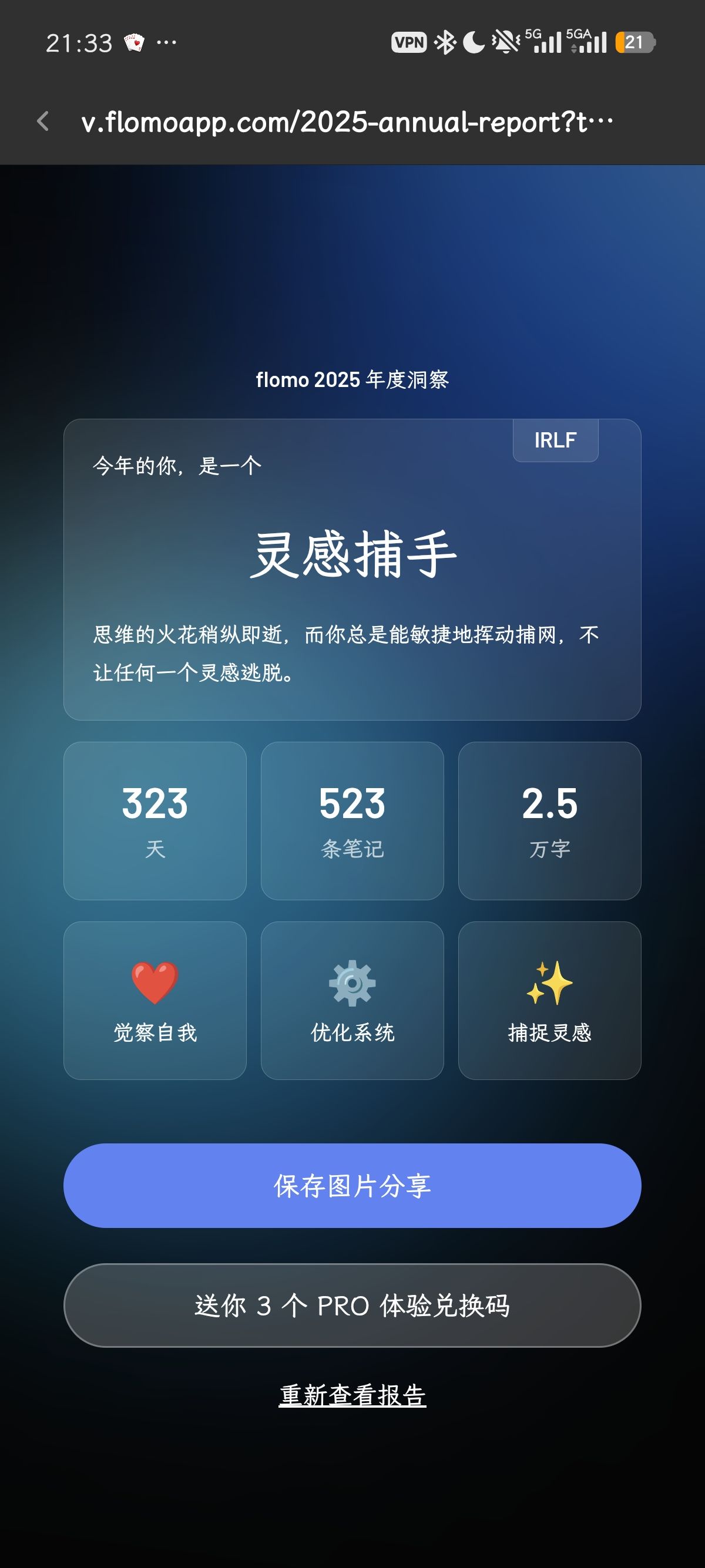This screenshot has width=705, height=1568.
Task: Tap 保存图片分享 to save and share
Action: pyautogui.click(x=352, y=1185)
